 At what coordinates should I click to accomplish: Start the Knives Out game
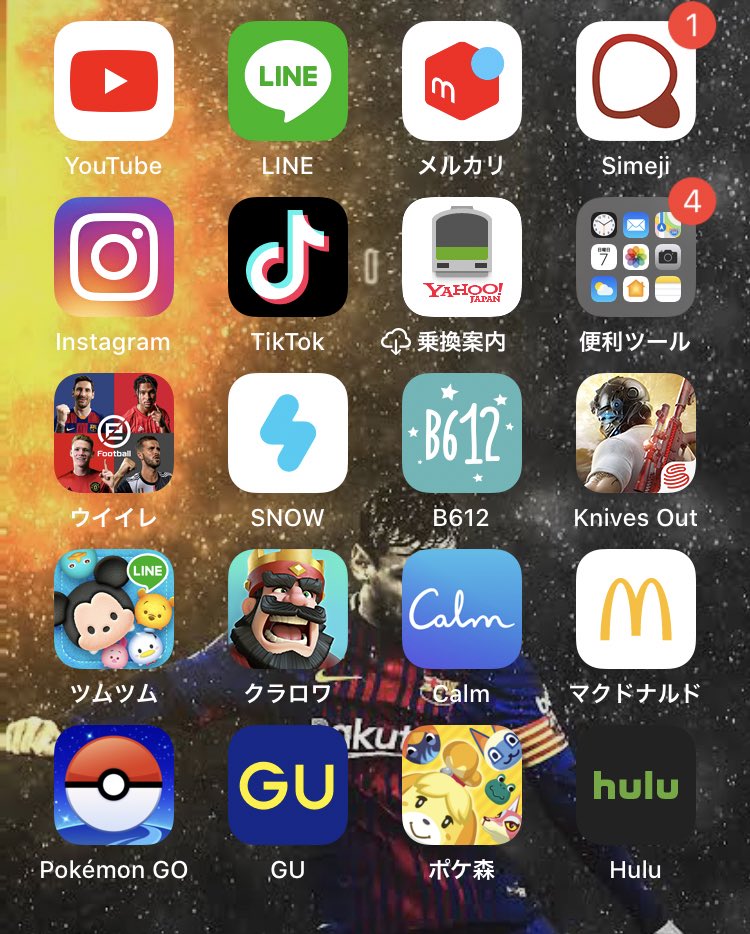click(636, 433)
